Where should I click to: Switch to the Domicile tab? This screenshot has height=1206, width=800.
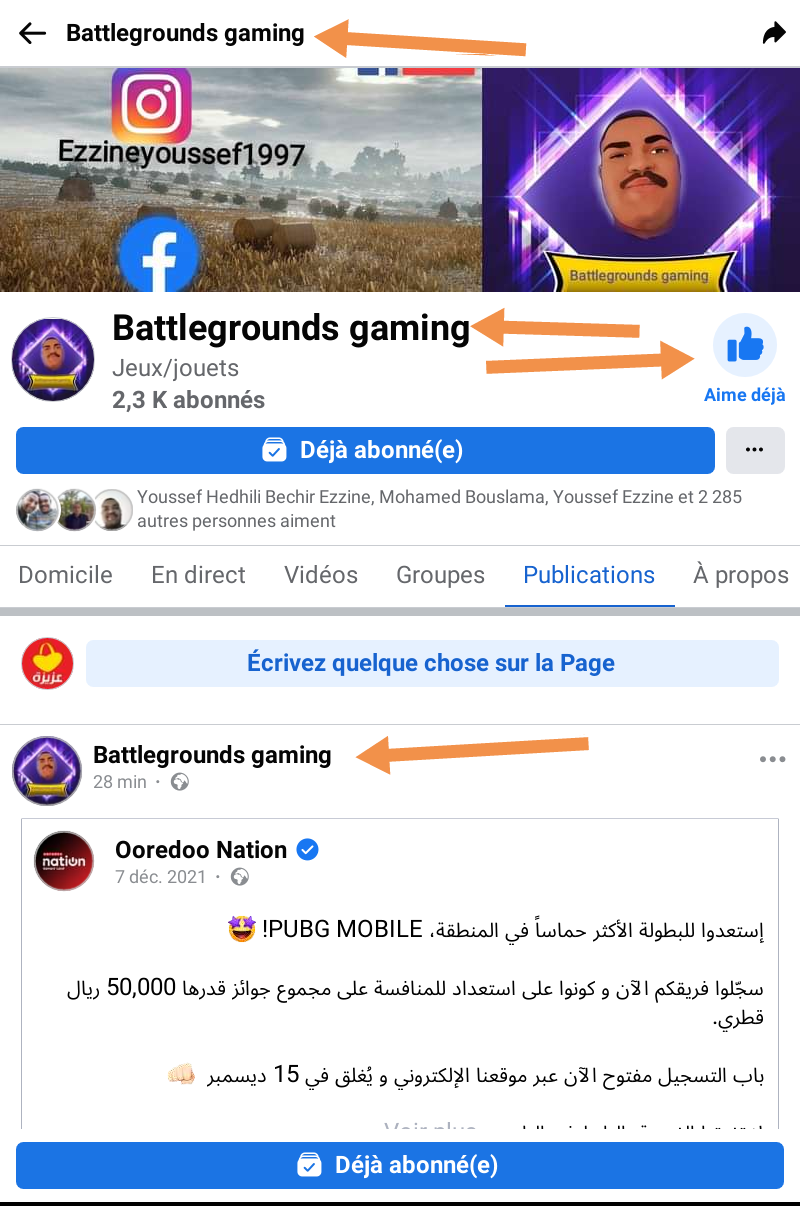pos(65,575)
